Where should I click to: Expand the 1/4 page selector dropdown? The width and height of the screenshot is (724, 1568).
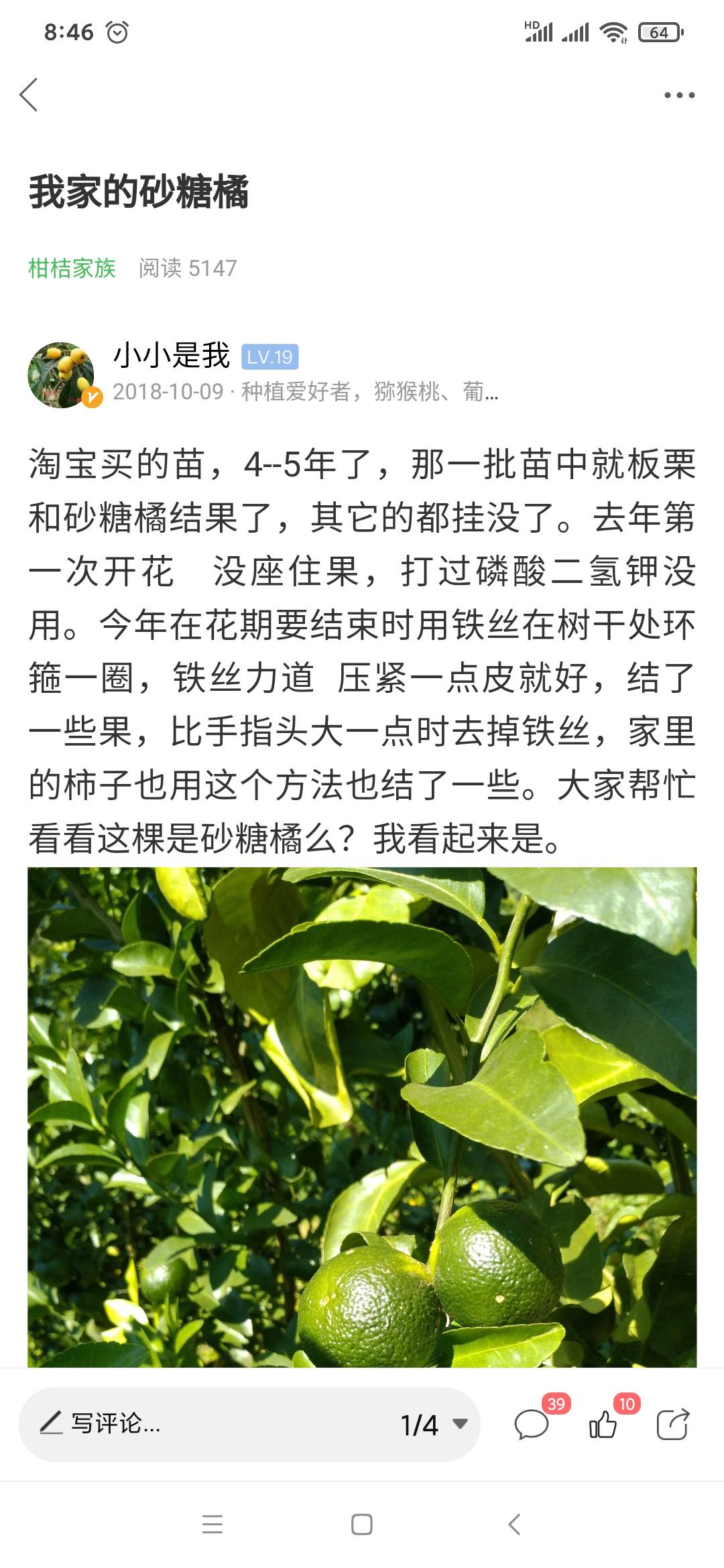point(434,1425)
